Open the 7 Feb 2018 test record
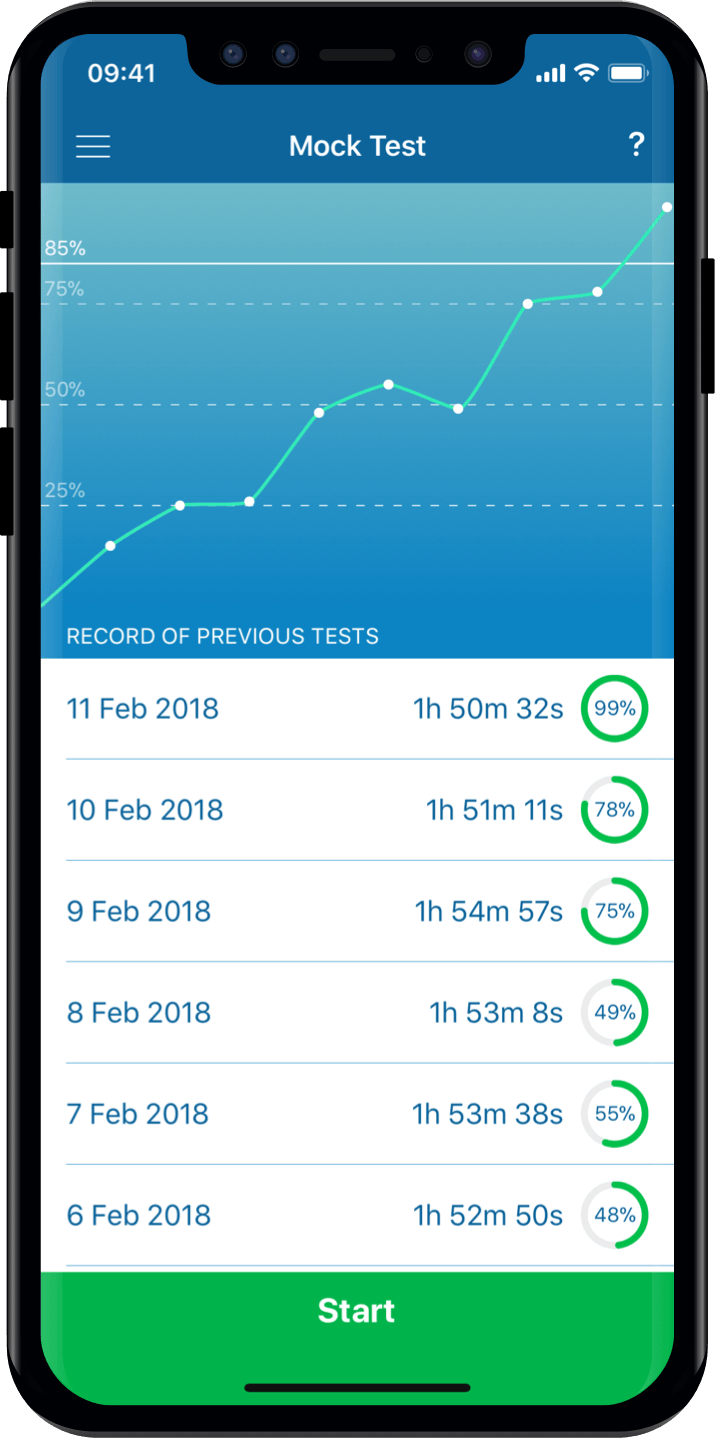 [x=357, y=1113]
